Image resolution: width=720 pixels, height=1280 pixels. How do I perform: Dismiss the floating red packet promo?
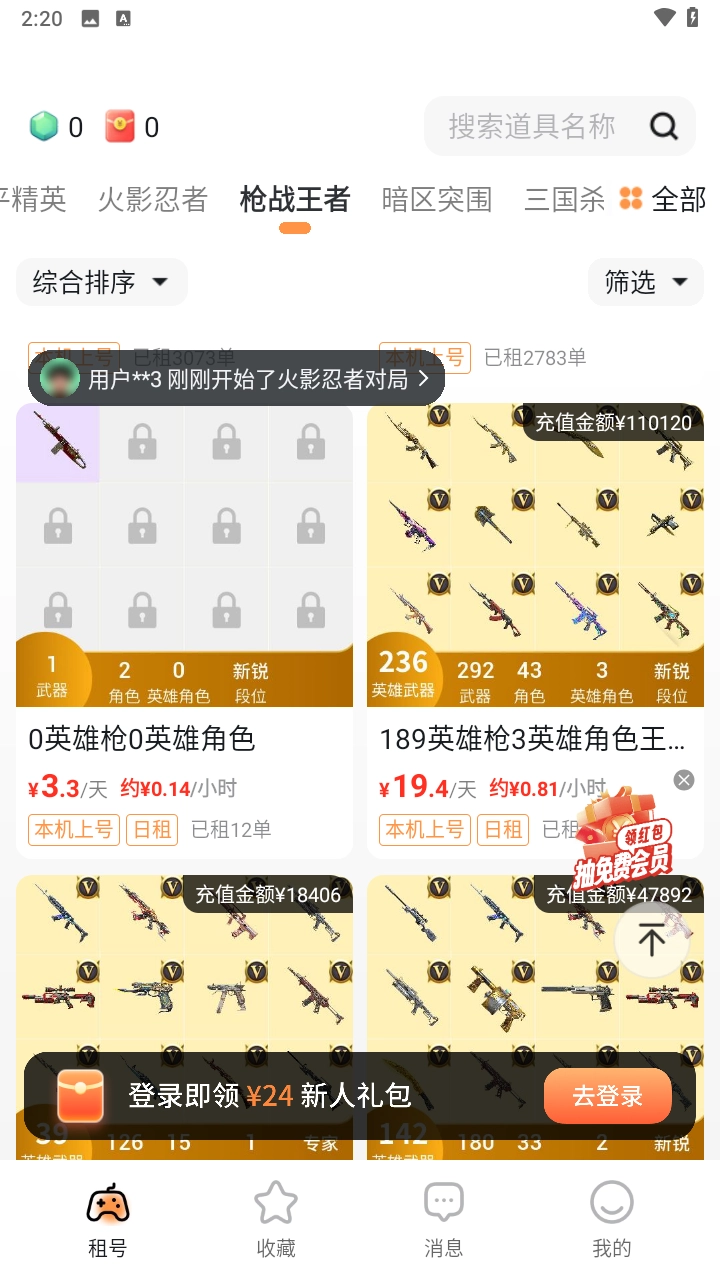(x=684, y=780)
